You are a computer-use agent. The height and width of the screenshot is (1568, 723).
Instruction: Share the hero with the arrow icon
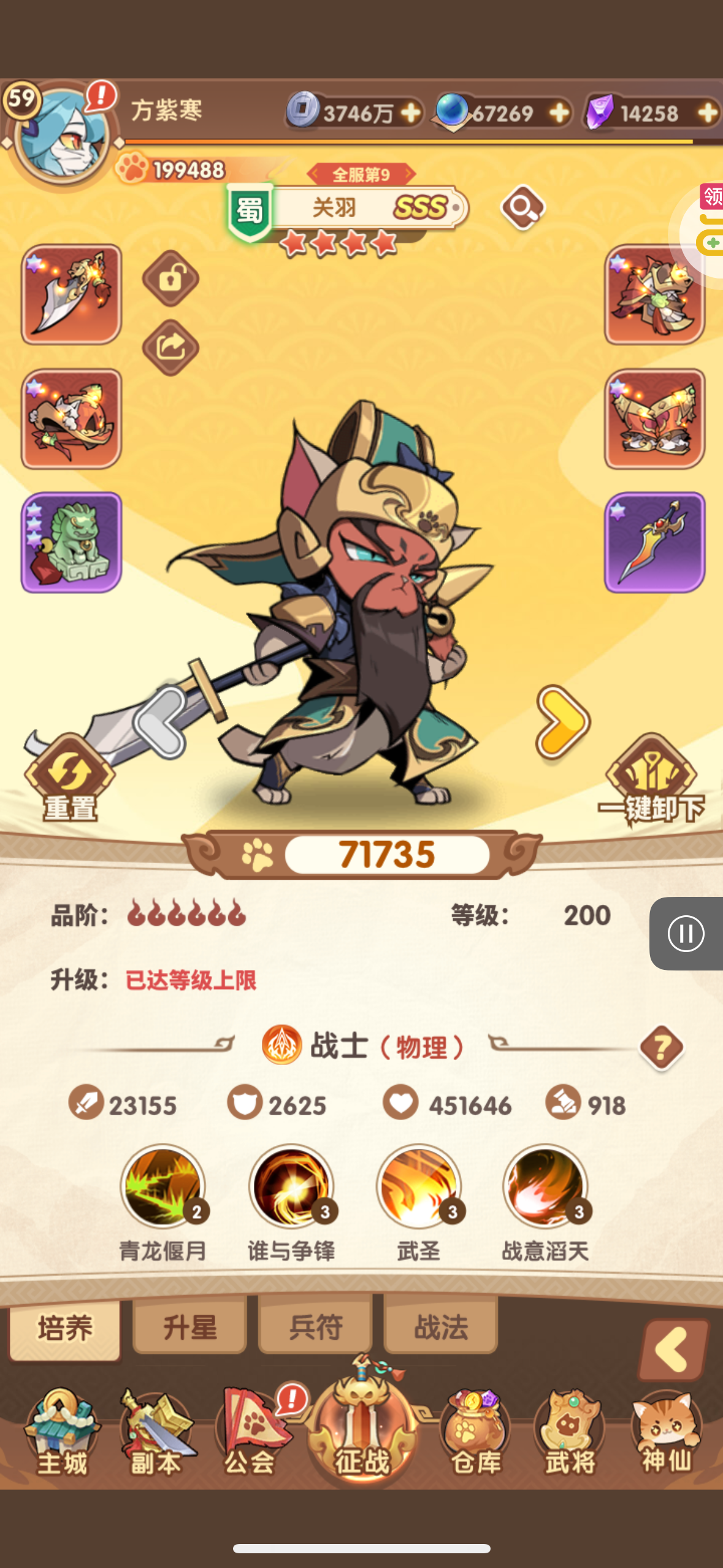[x=170, y=348]
